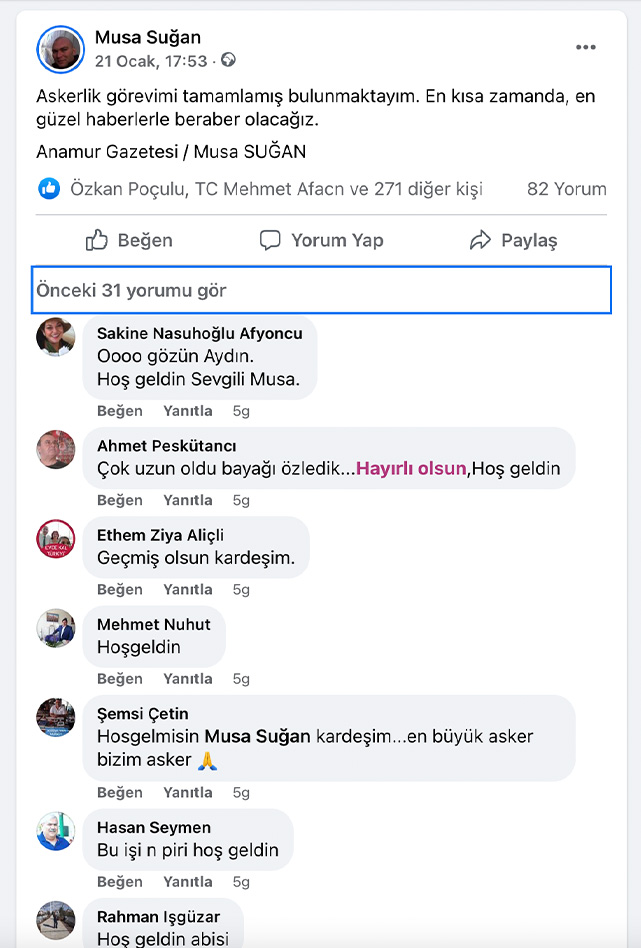
Task: Reply to Ethem Ziya Aliçli's comment
Action: pos(188,590)
